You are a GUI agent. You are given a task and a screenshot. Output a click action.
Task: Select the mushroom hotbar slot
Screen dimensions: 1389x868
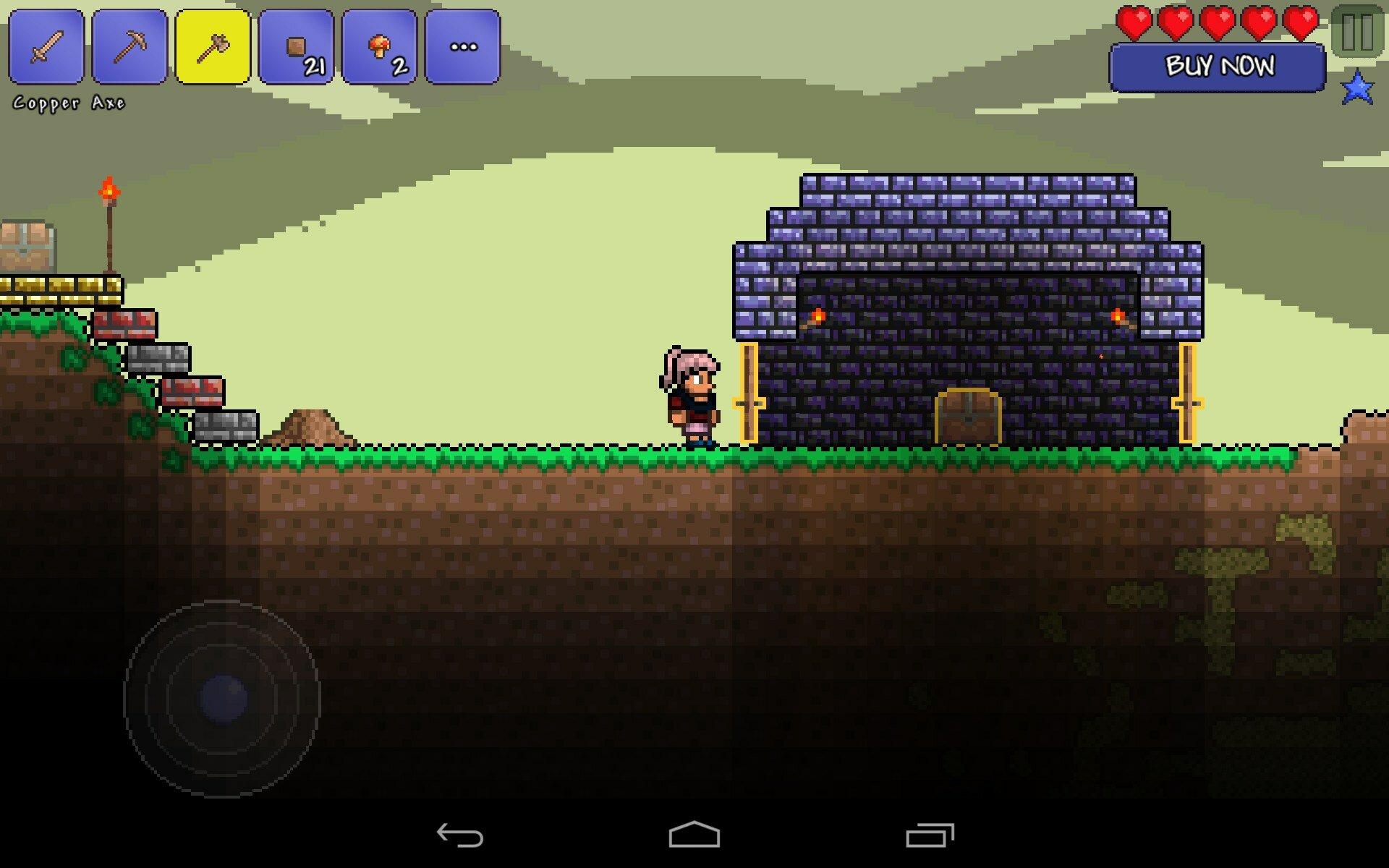[x=379, y=47]
